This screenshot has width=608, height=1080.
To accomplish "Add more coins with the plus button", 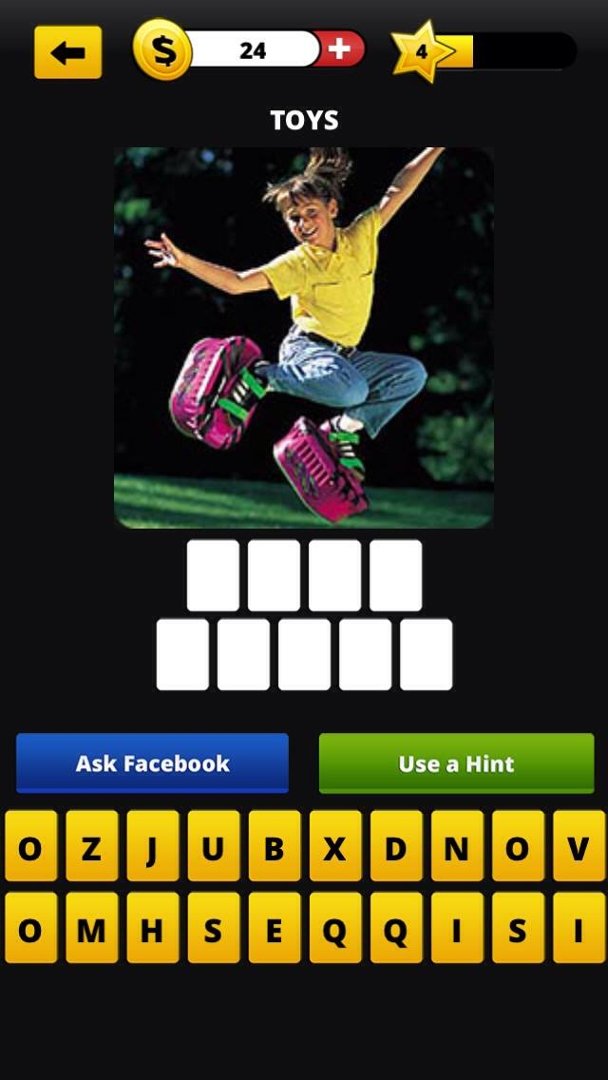I will (339, 49).
